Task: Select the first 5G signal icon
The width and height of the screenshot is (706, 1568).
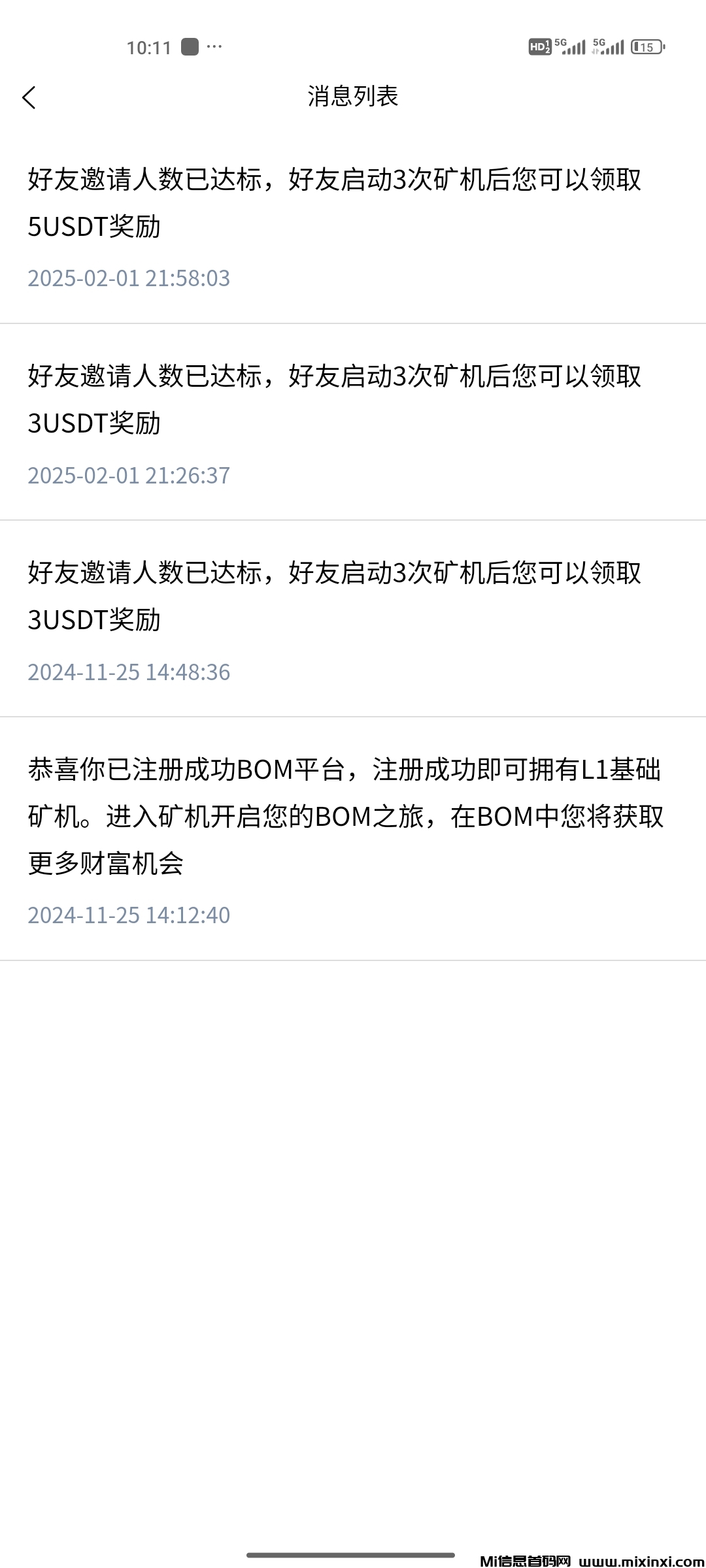Action: pyautogui.click(x=568, y=46)
